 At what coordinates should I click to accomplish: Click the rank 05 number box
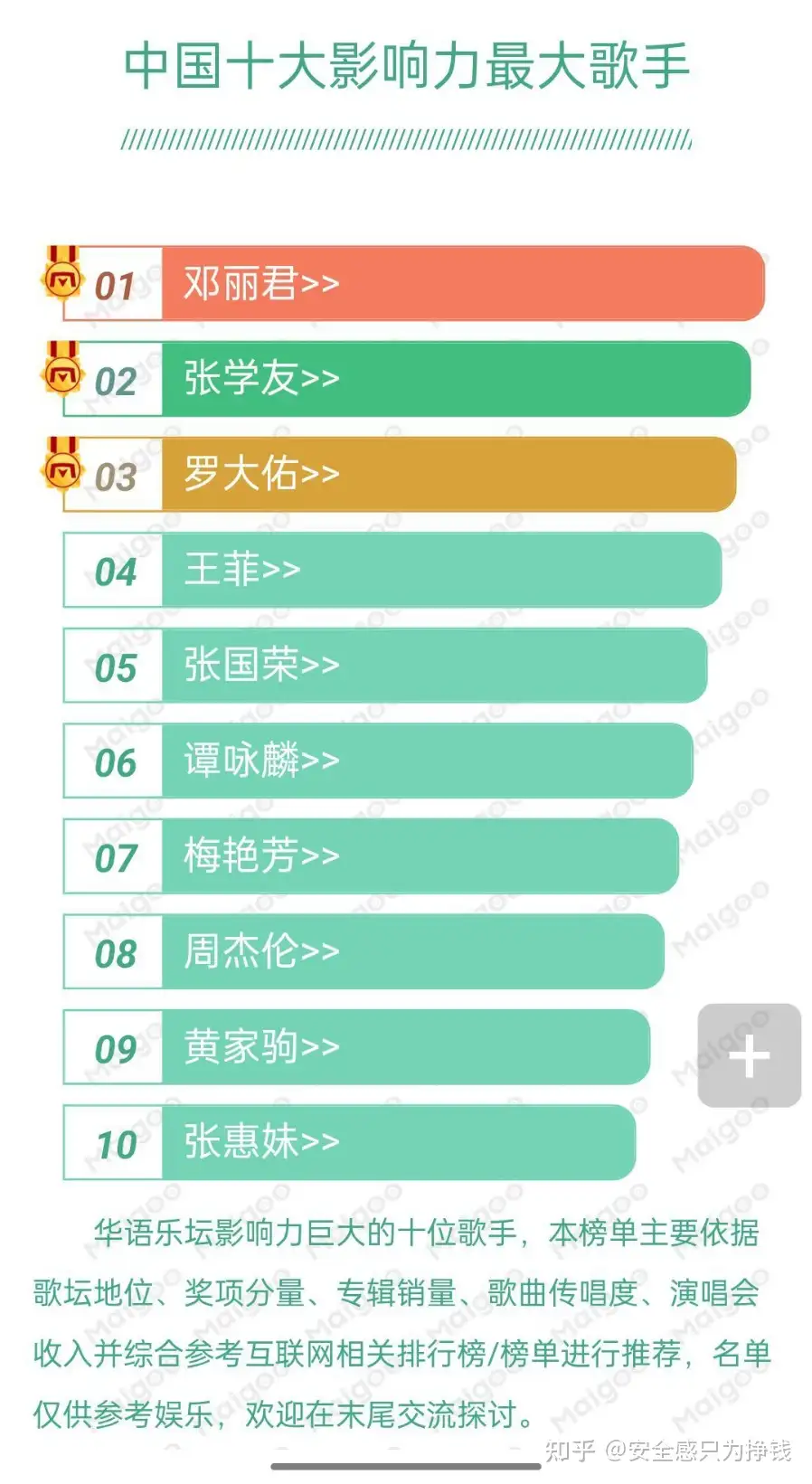coord(111,666)
